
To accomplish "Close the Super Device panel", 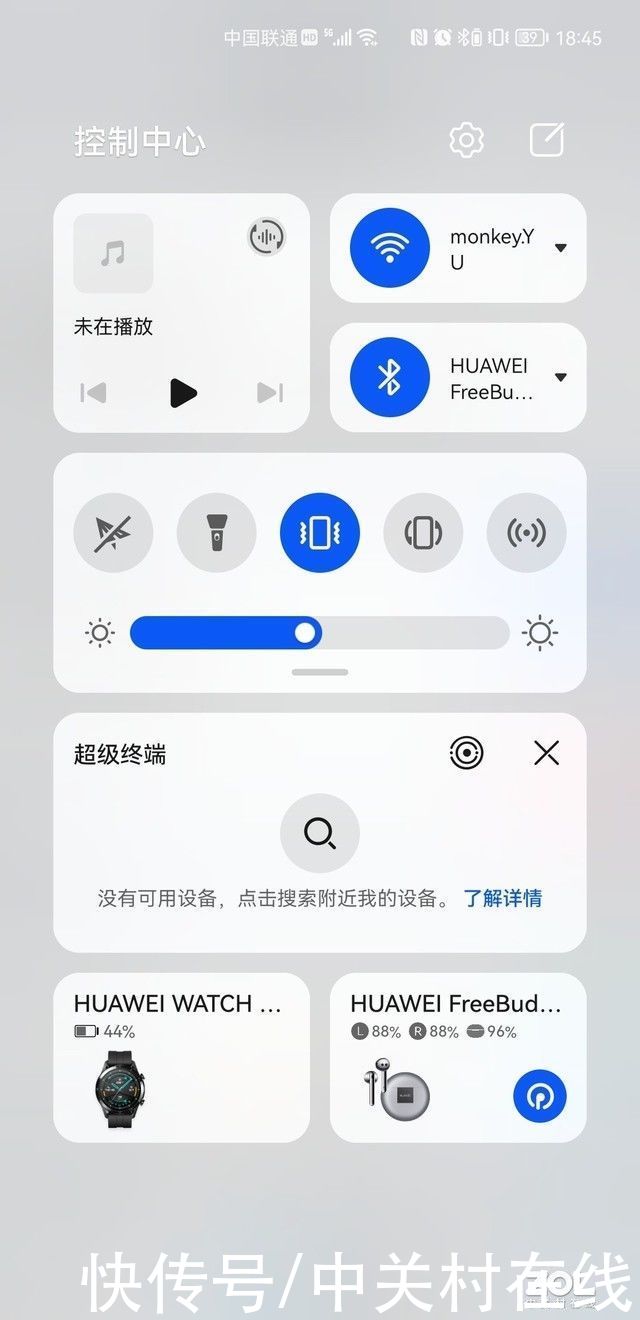I will click(546, 753).
